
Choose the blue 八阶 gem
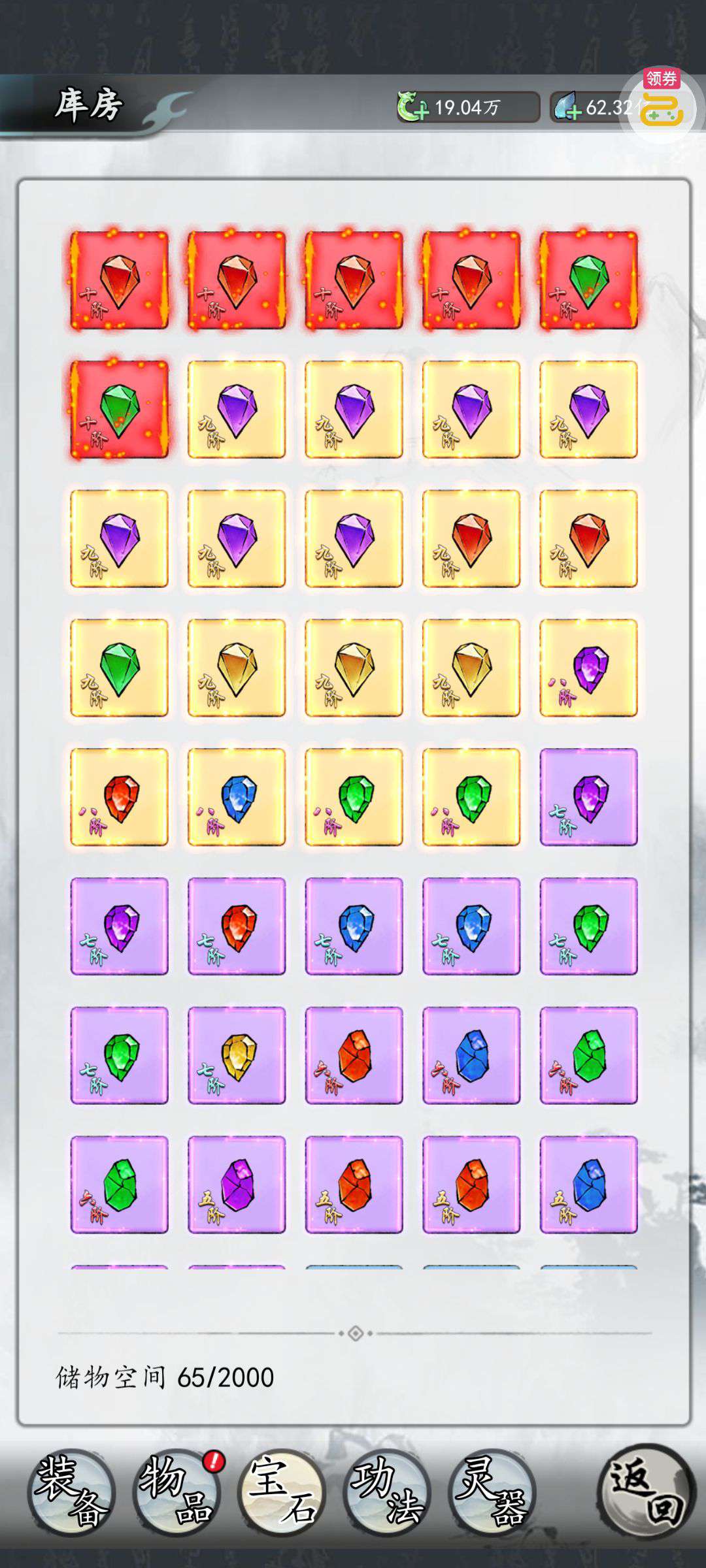pos(237,797)
